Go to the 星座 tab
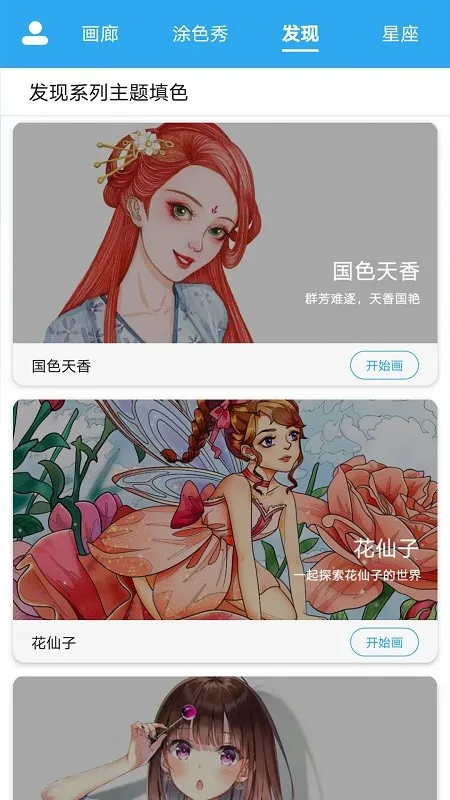The height and width of the screenshot is (800, 450). [401, 34]
